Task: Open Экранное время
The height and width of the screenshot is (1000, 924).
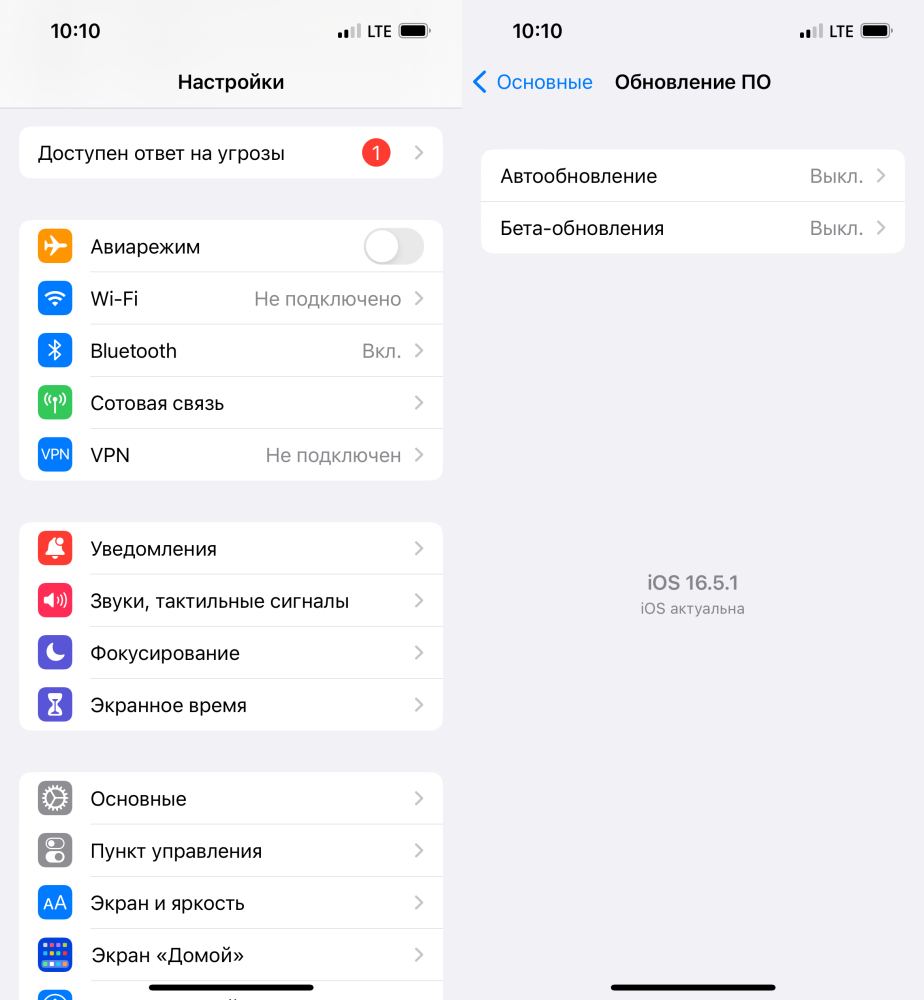Action: pos(230,705)
